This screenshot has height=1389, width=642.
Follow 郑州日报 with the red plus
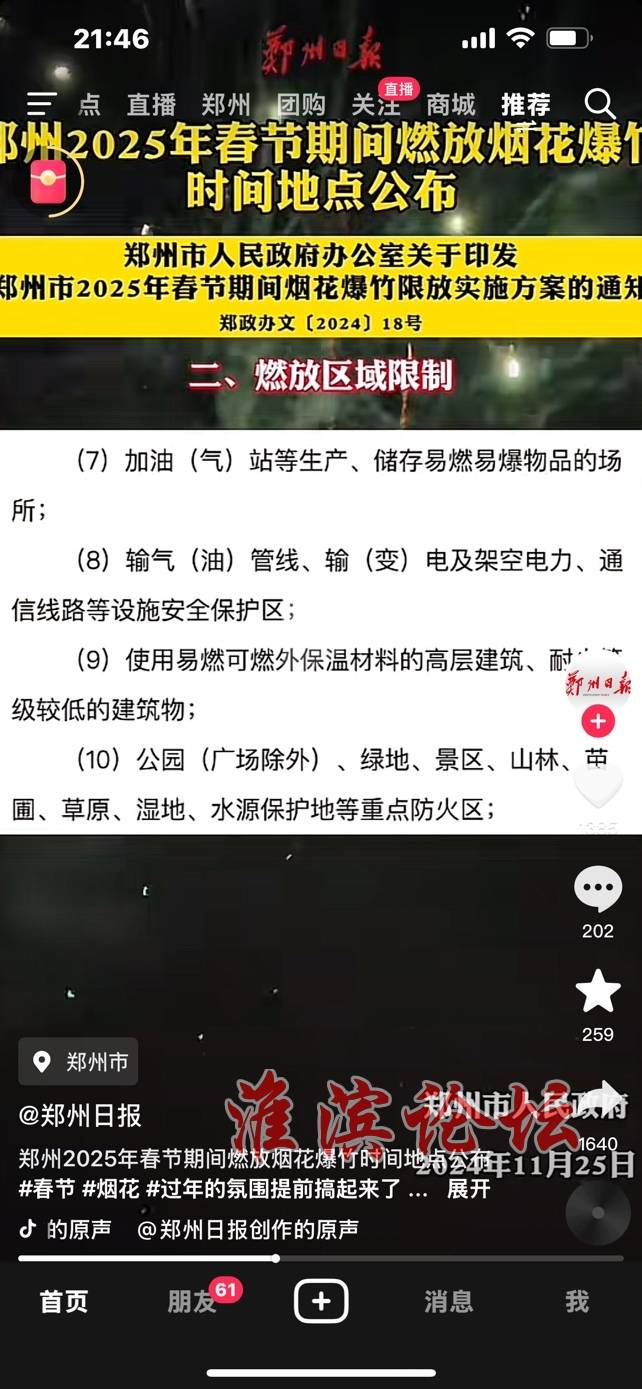pos(598,721)
